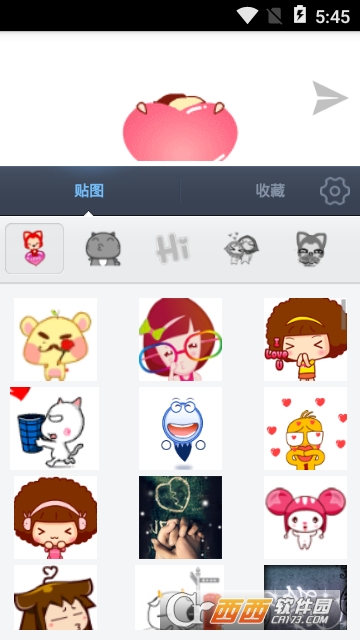Choose the girl with rainbow glasses sticker
Screen dimensions: 360x640
coord(180,339)
